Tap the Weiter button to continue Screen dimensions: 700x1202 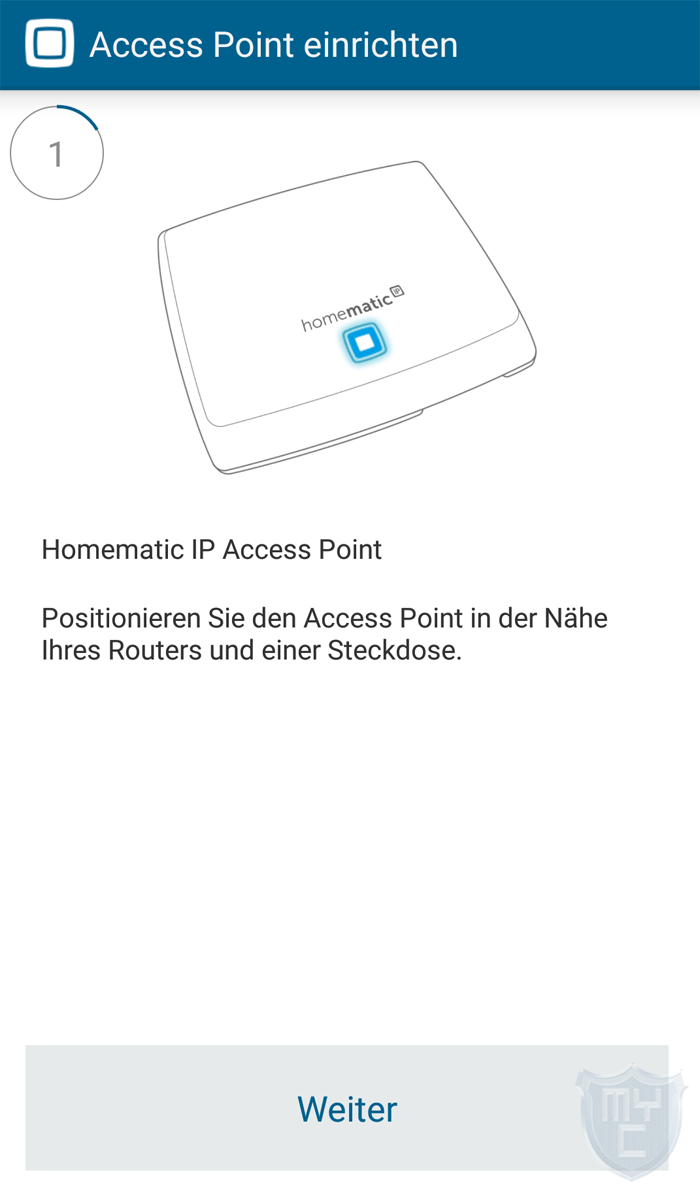346,1108
